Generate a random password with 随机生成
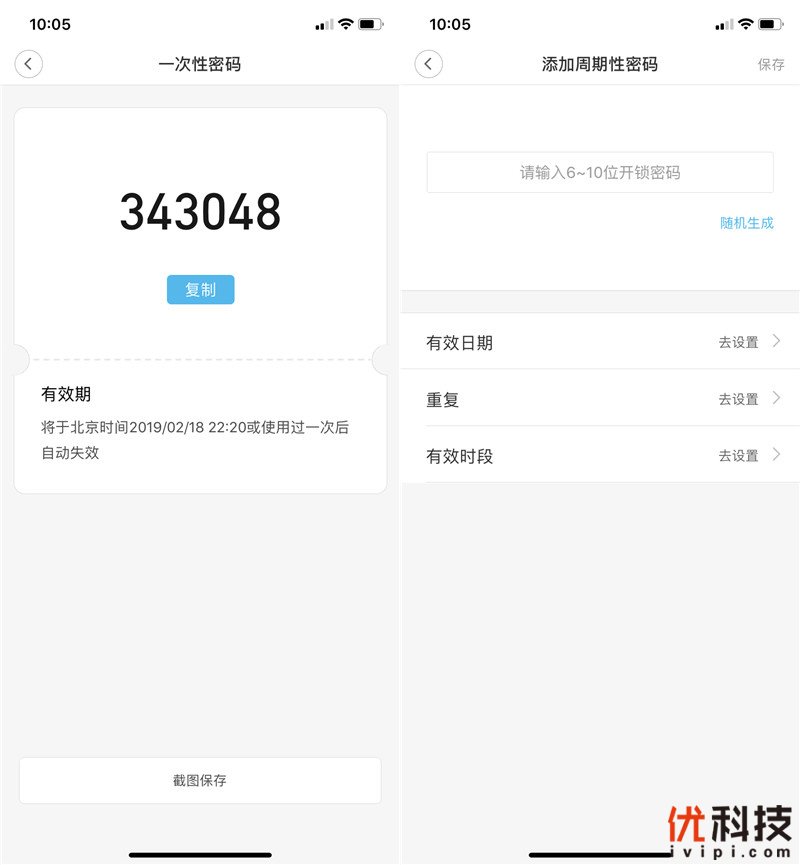The width and height of the screenshot is (800, 865). pyautogui.click(x=746, y=223)
